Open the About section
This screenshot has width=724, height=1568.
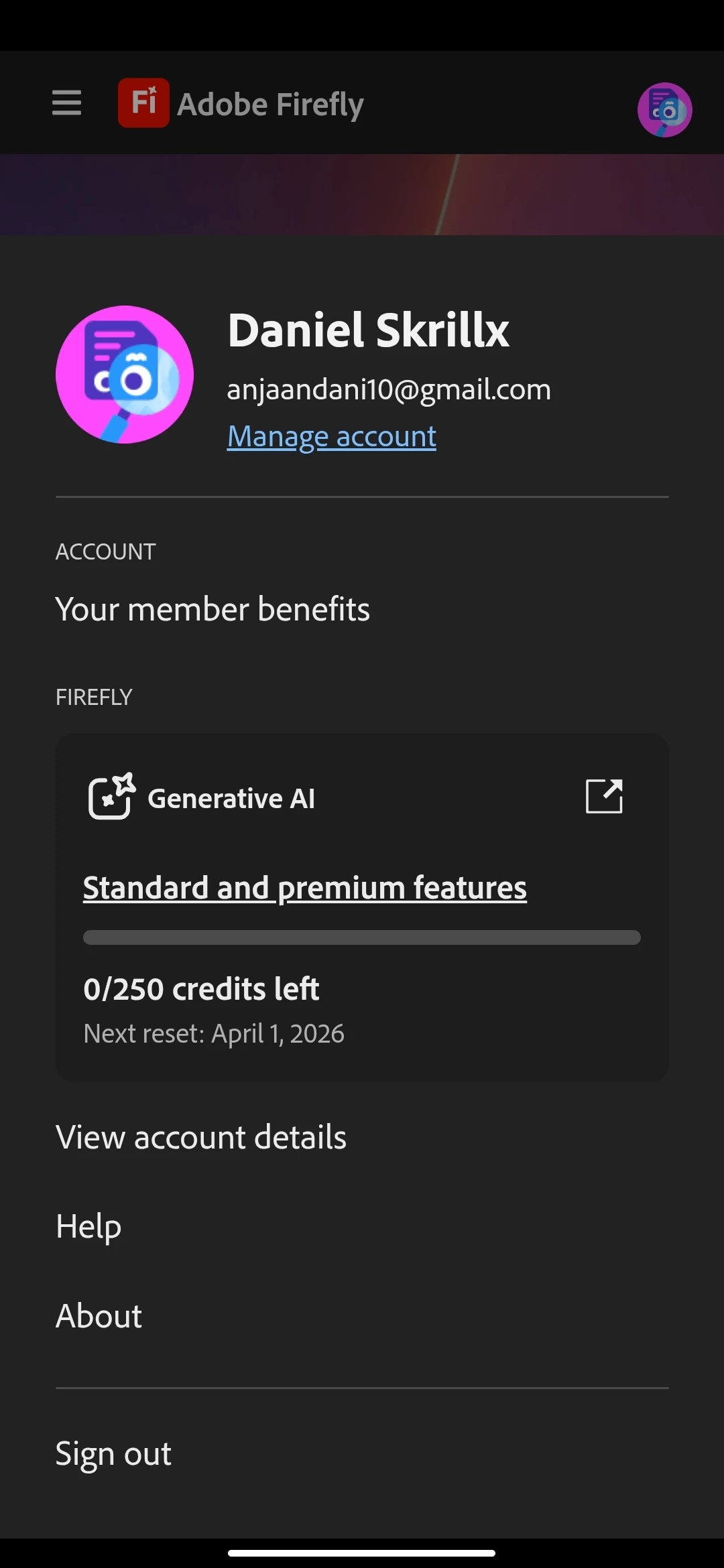coord(99,1316)
